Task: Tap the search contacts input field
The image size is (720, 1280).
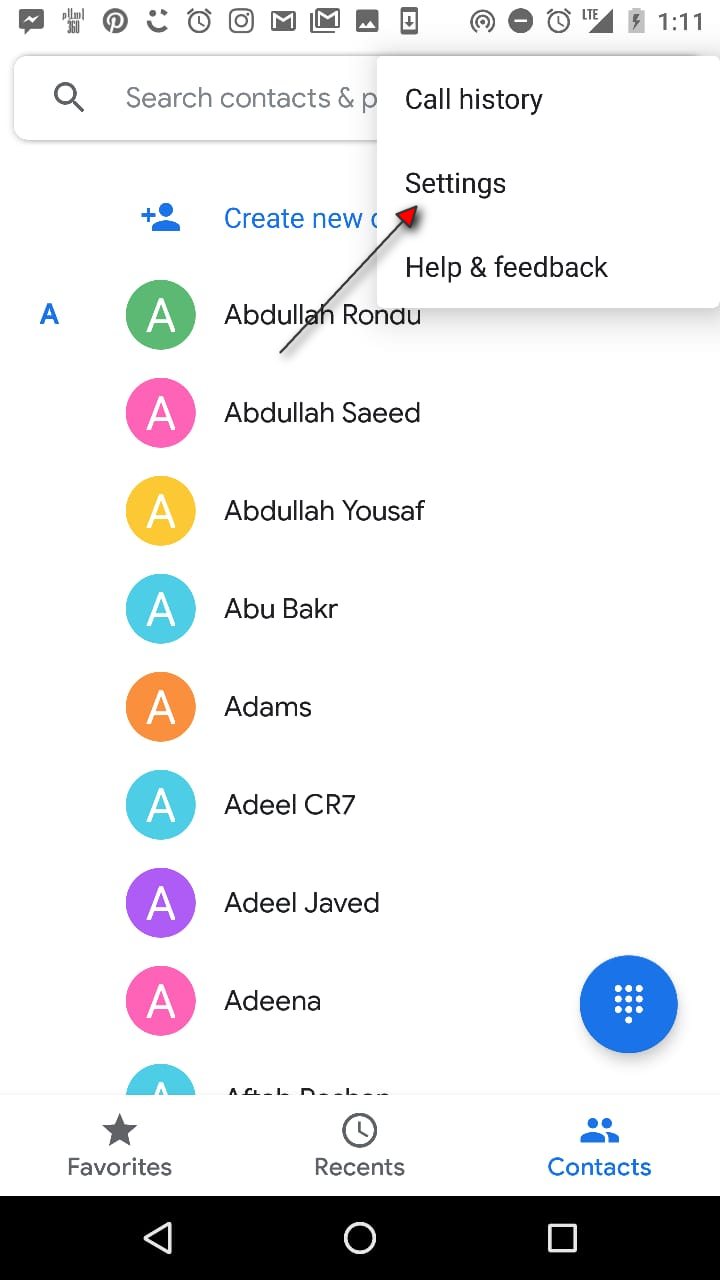Action: 240,97
